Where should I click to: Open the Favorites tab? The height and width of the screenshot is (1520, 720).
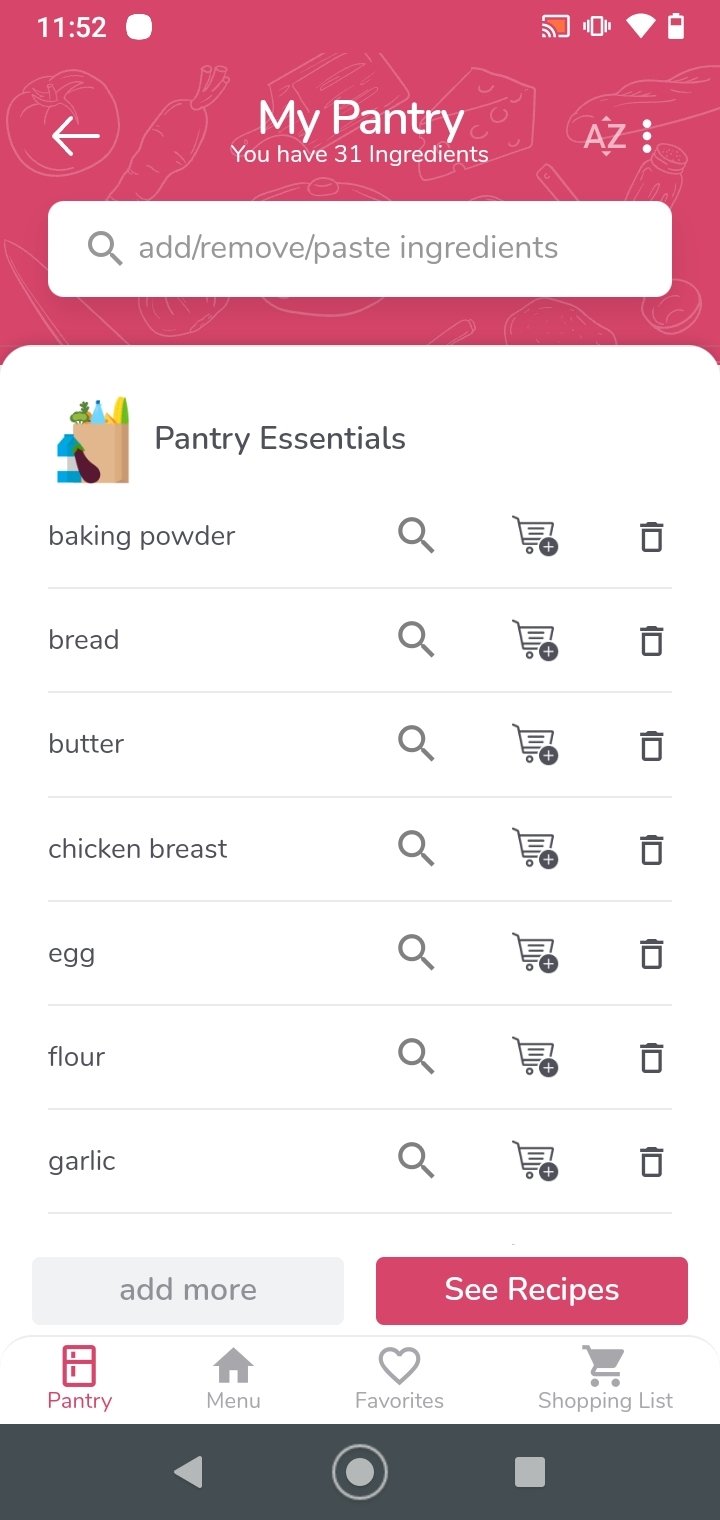click(399, 1379)
